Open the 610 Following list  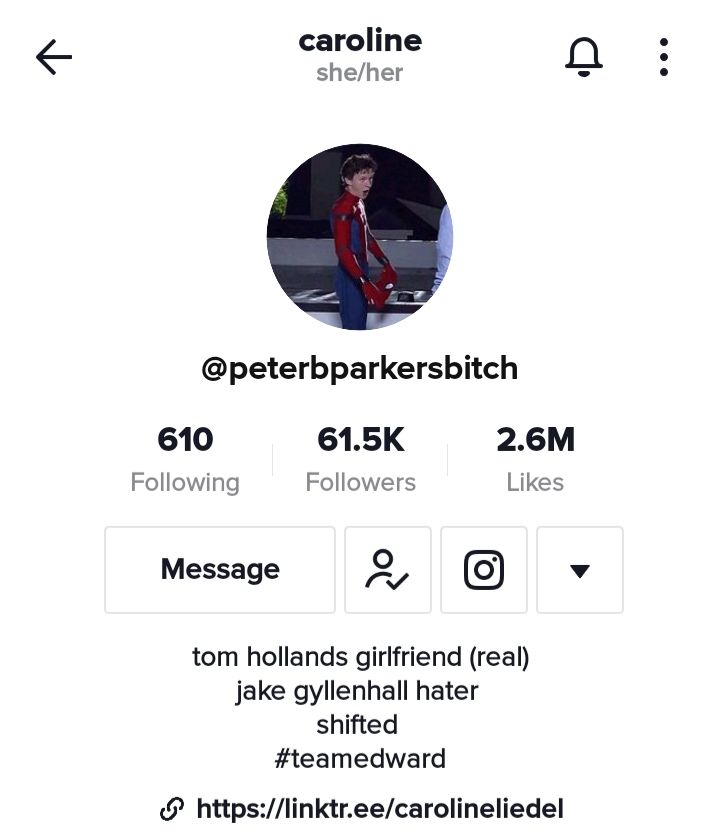(x=185, y=459)
